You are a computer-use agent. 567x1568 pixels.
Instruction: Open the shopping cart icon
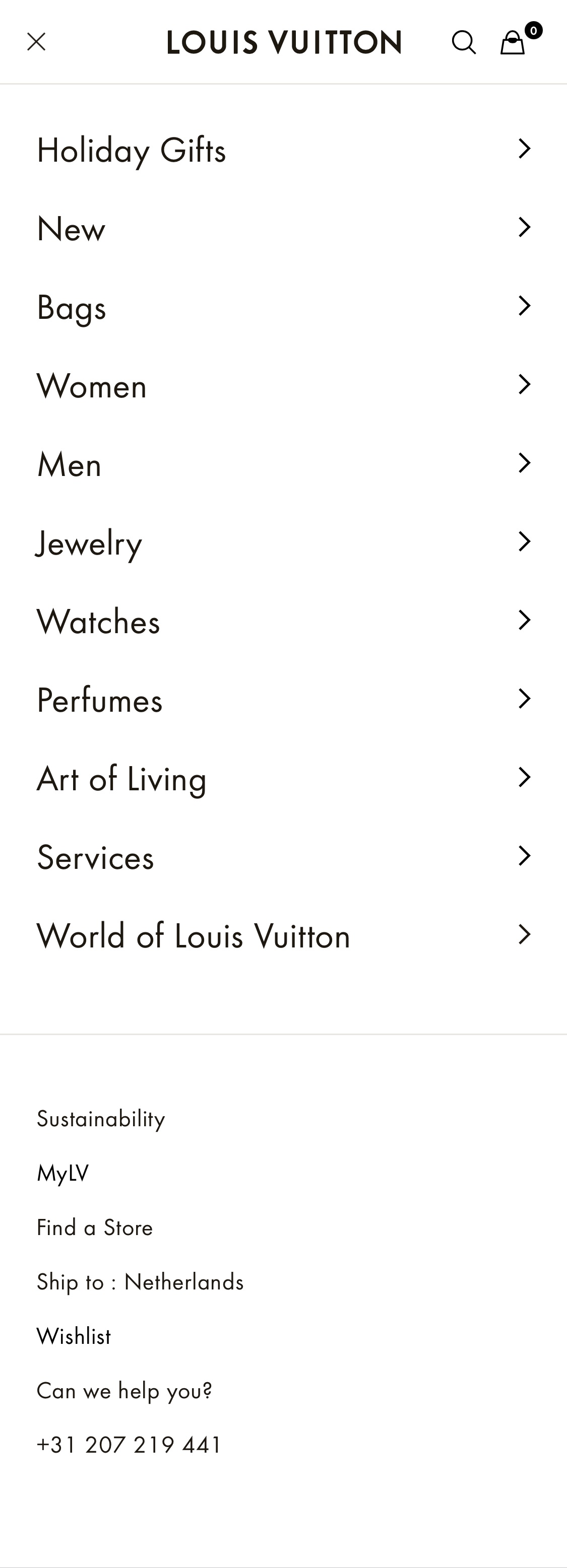click(x=512, y=44)
